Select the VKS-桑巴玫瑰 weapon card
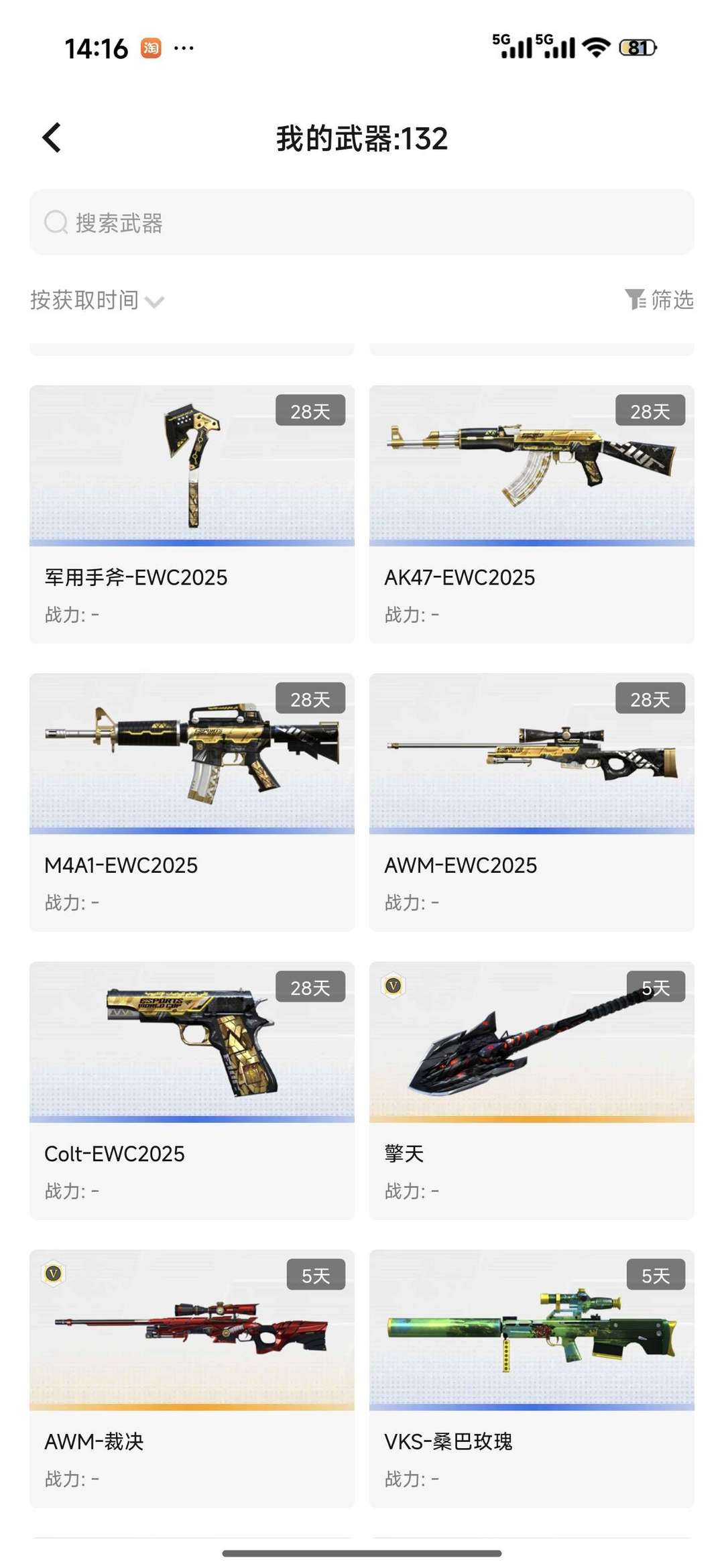724x1568 pixels. (532, 1379)
